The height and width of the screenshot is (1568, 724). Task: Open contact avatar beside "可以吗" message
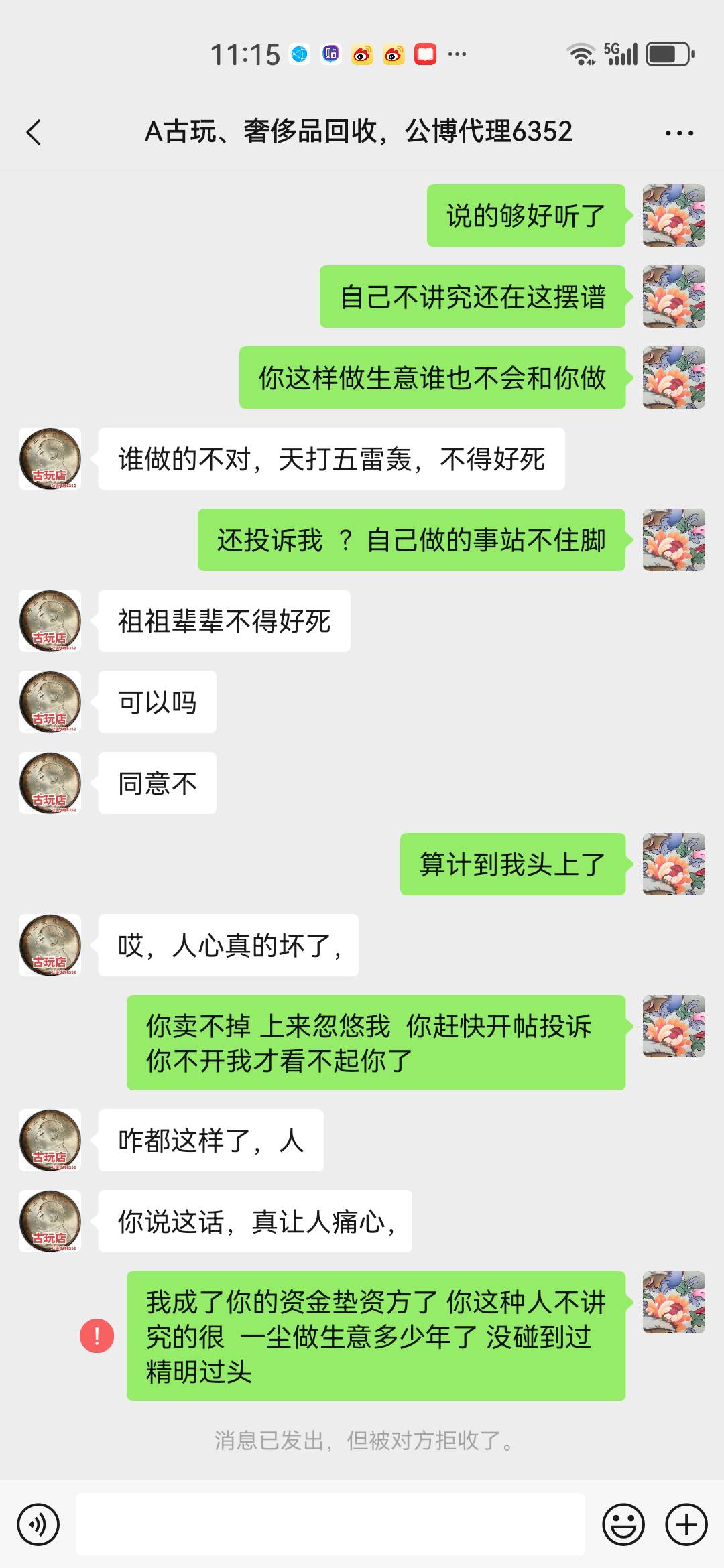(x=50, y=702)
